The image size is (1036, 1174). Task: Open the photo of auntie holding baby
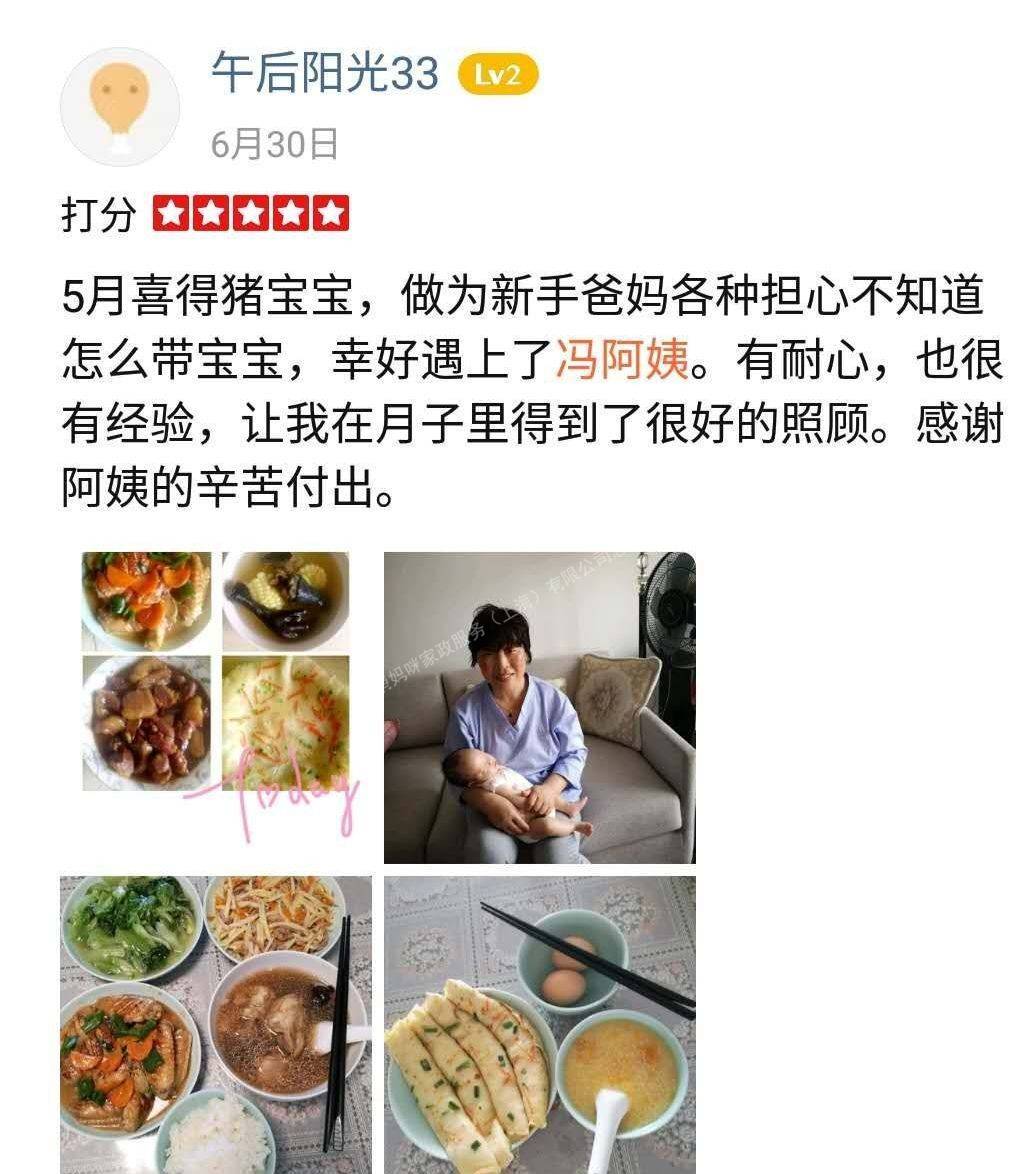point(540,707)
